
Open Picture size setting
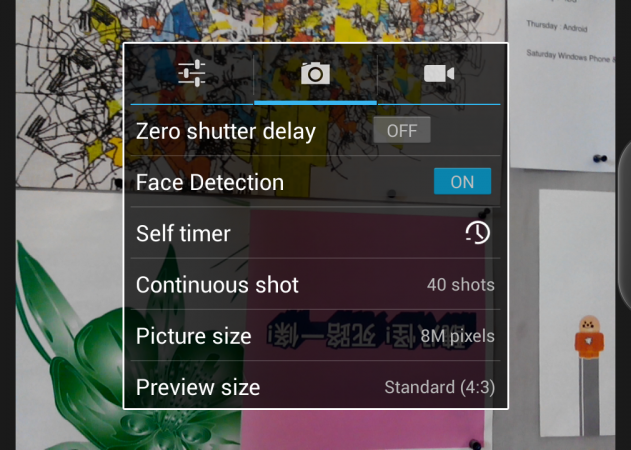pos(315,336)
